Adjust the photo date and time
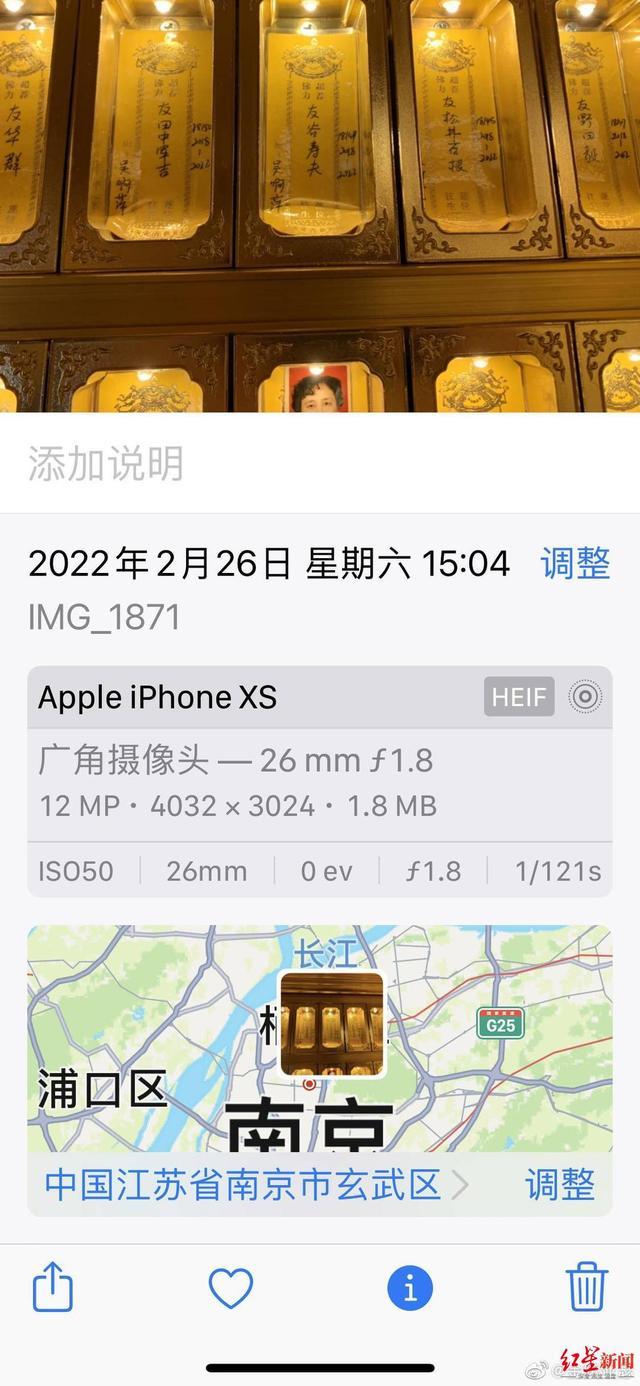The height and width of the screenshot is (1386, 640). coord(575,563)
